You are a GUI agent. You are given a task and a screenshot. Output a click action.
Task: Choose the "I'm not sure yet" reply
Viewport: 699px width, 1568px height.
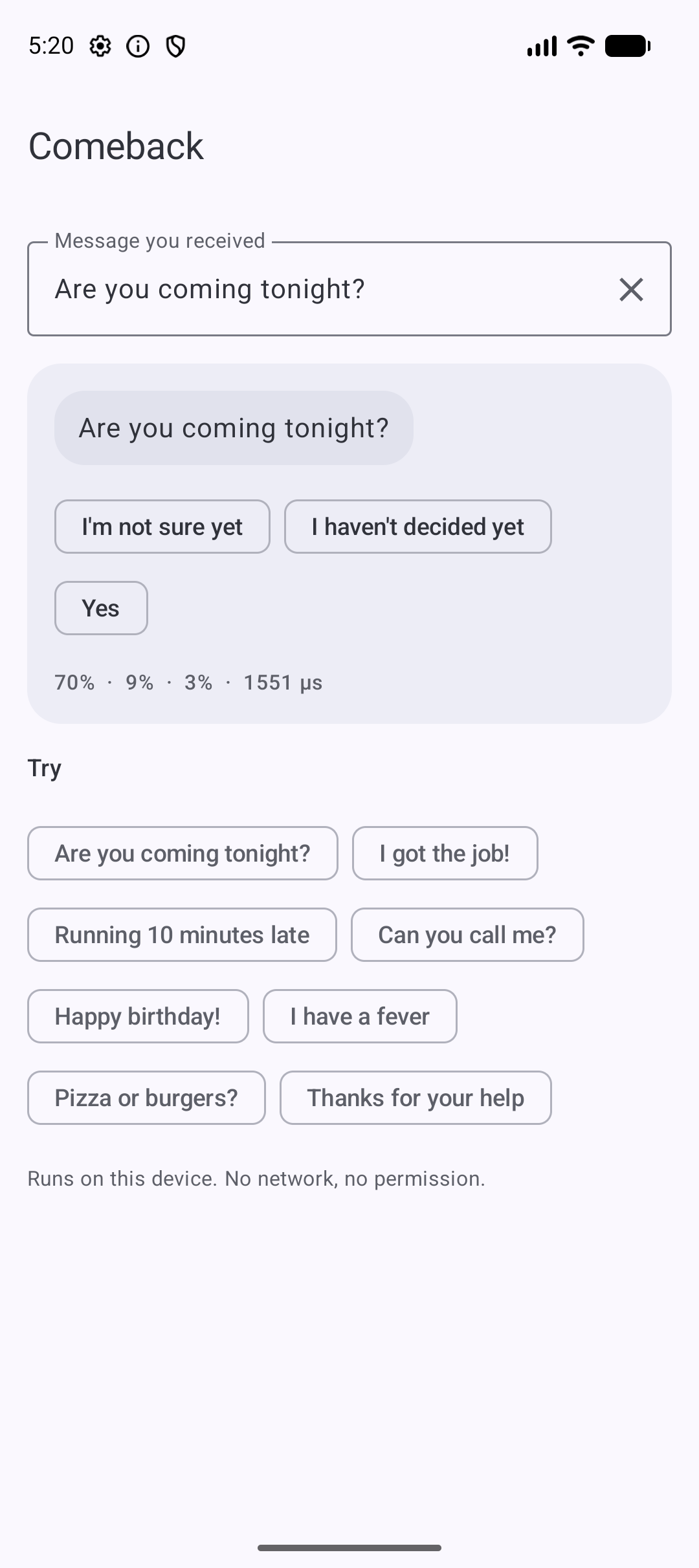(x=162, y=527)
